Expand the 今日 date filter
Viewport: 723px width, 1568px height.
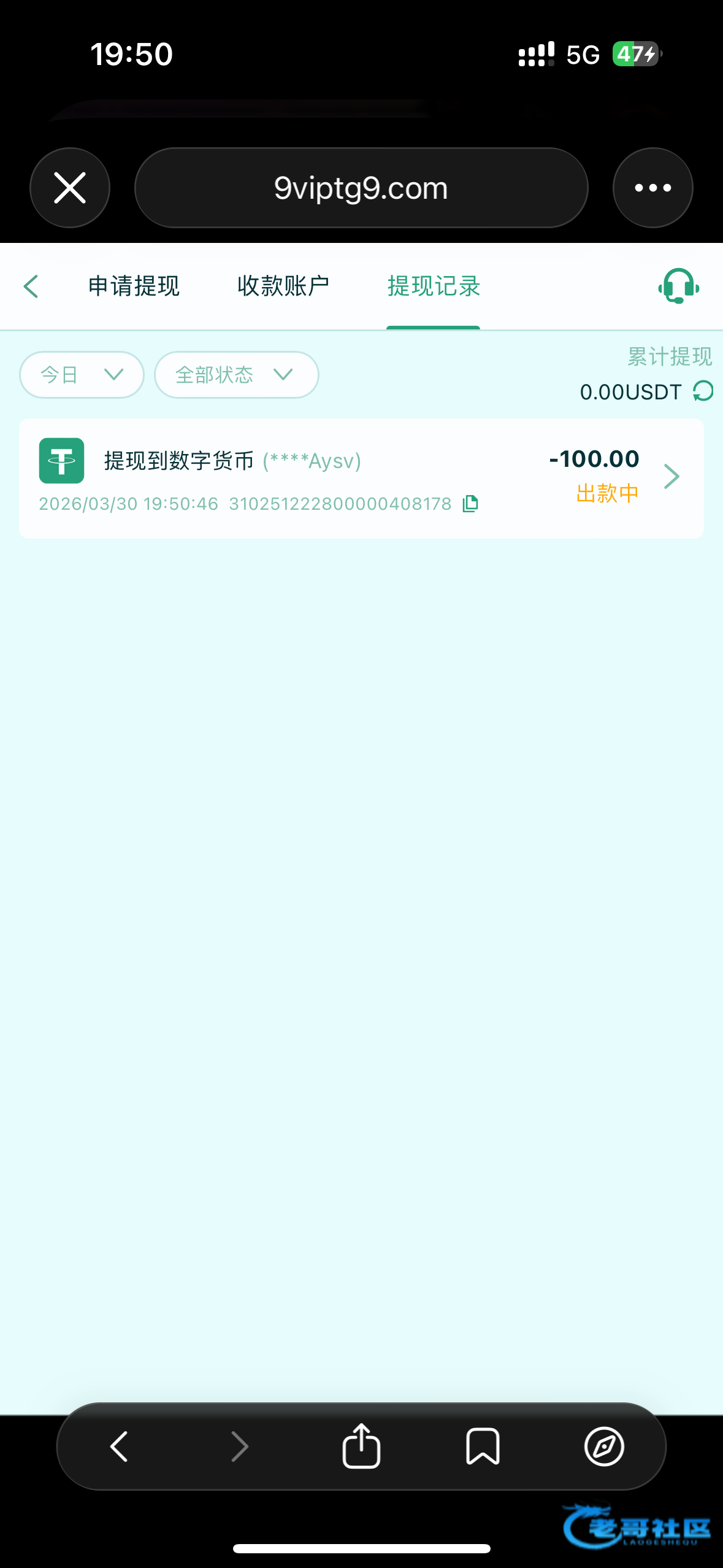82,375
